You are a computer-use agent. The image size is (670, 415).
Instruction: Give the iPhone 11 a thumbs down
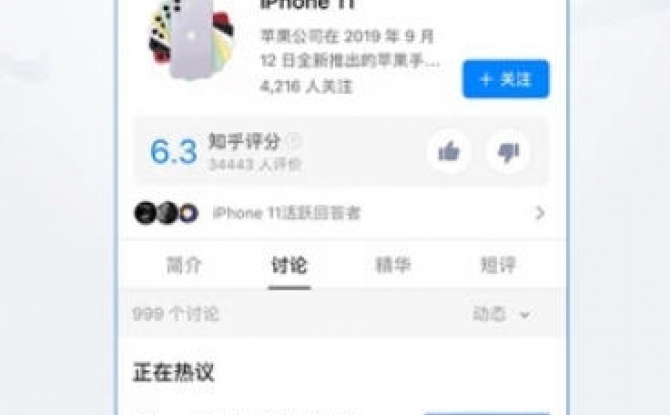(x=509, y=152)
